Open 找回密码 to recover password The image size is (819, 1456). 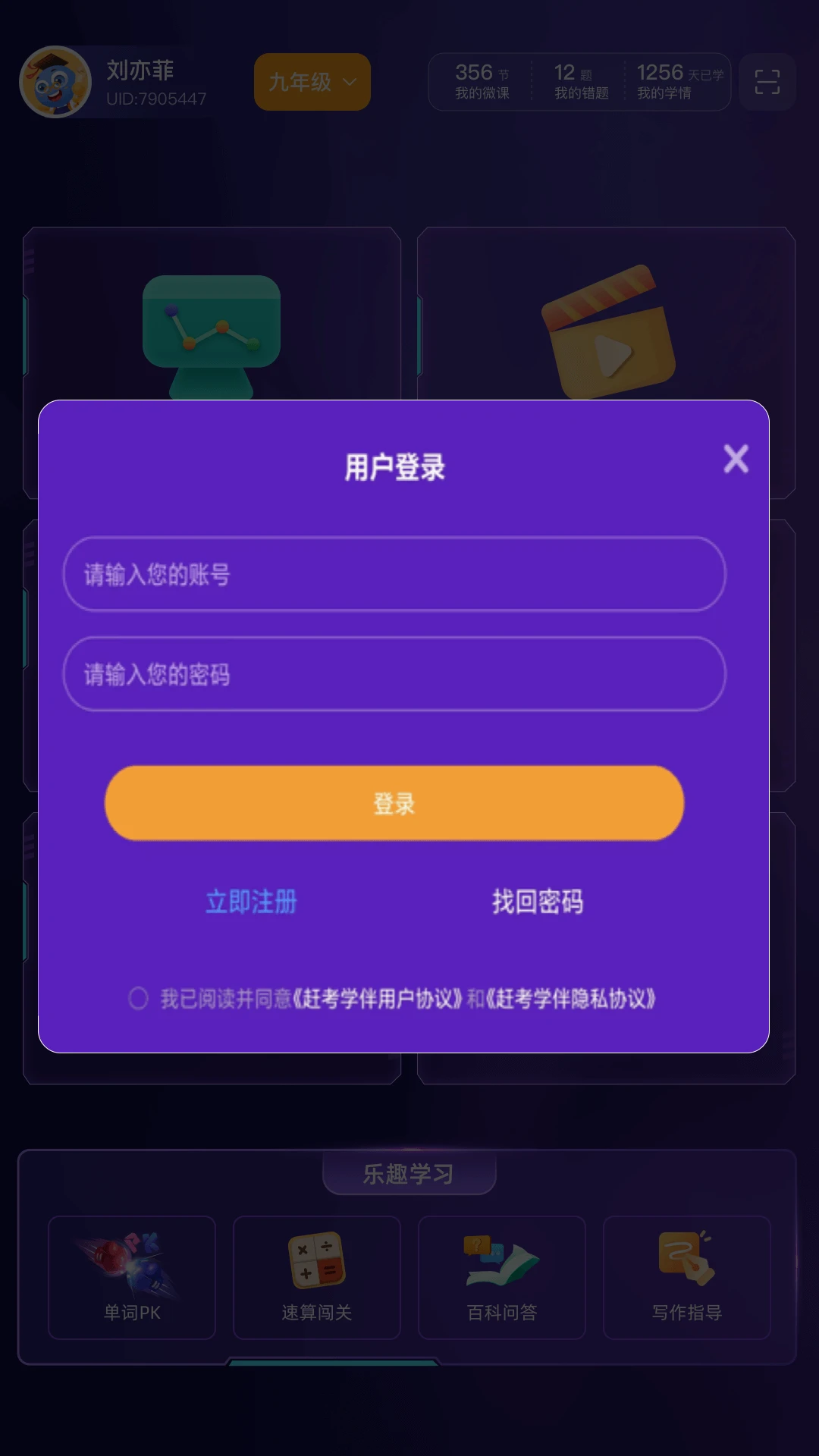(x=538, y=902)
